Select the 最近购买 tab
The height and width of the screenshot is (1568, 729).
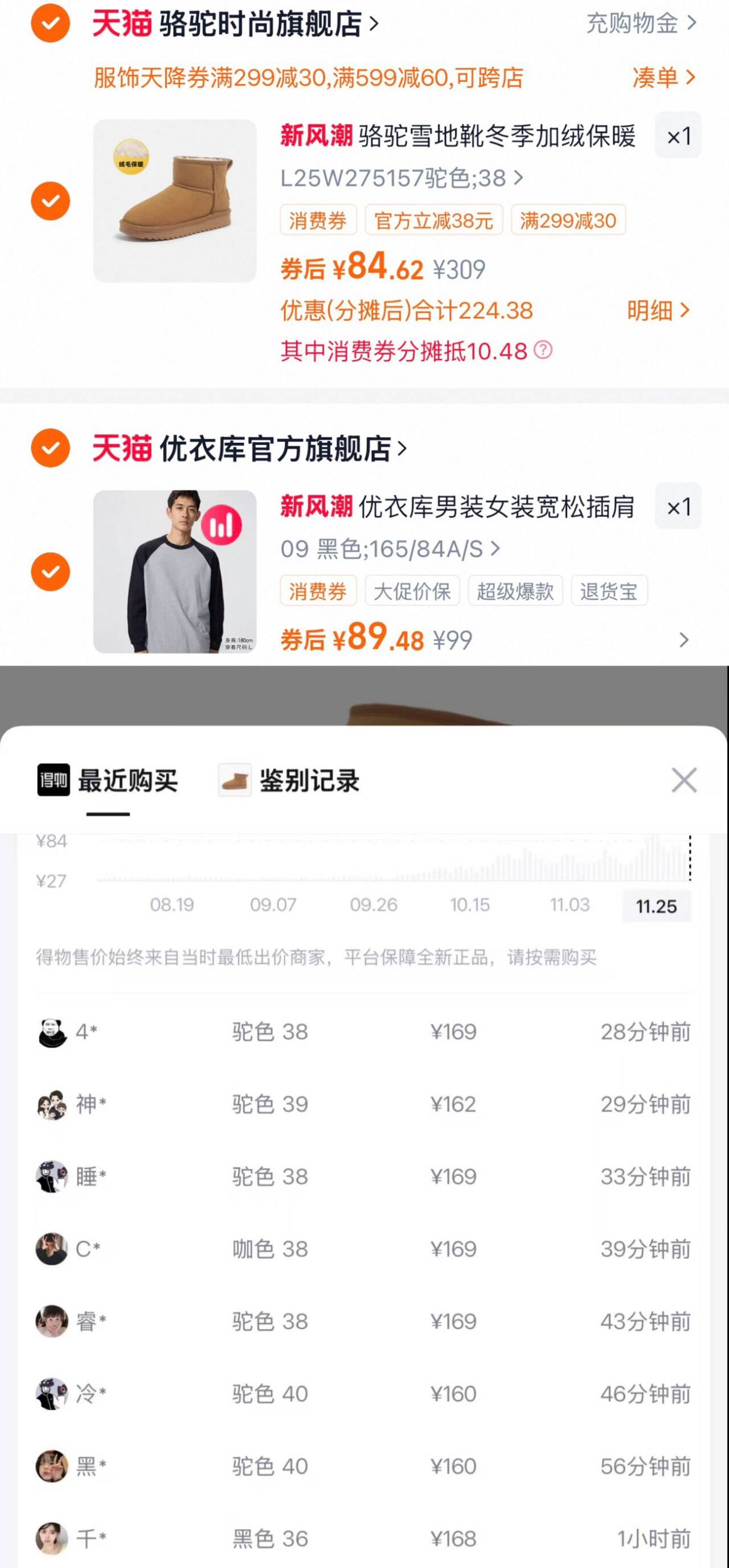click(108, 781)
